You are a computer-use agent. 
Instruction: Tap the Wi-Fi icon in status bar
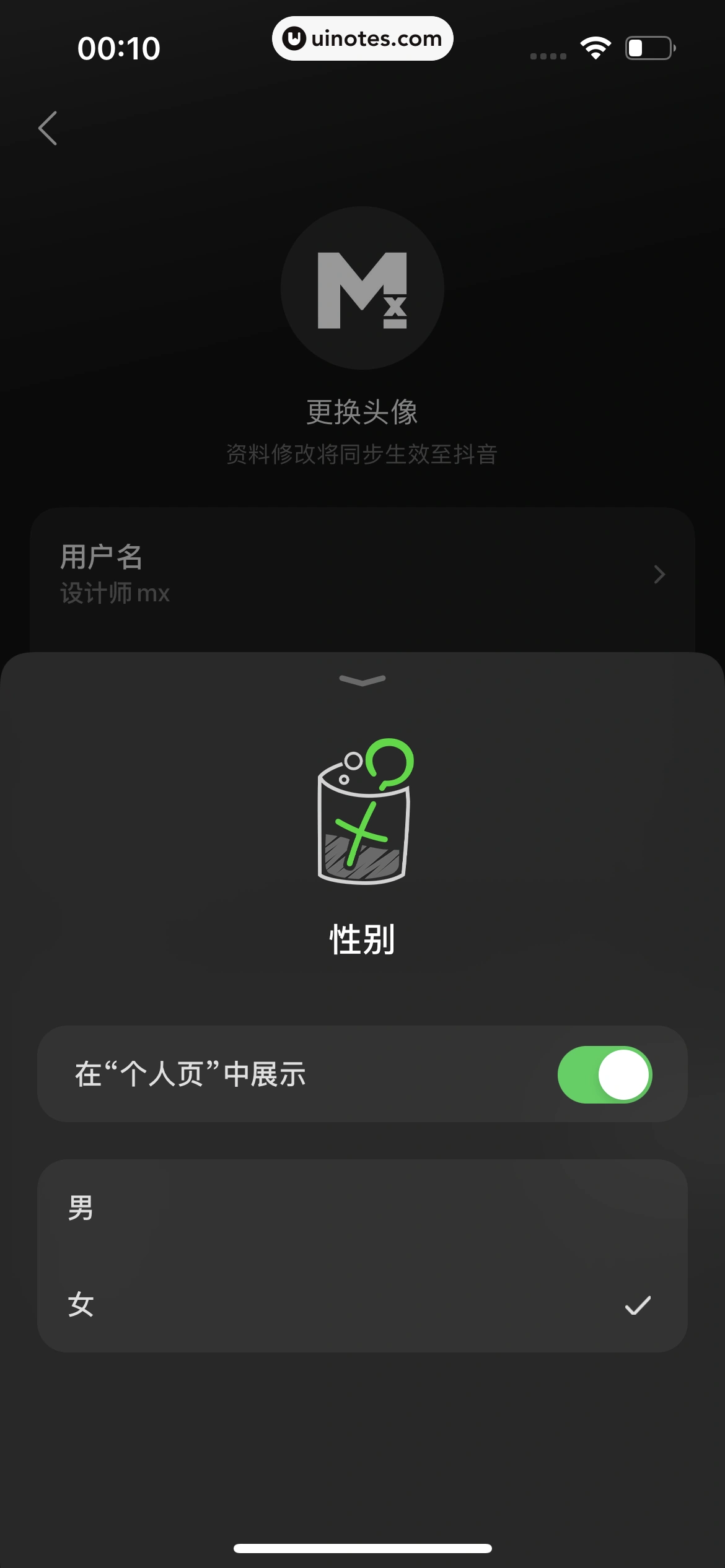click(x=594, y=46)
